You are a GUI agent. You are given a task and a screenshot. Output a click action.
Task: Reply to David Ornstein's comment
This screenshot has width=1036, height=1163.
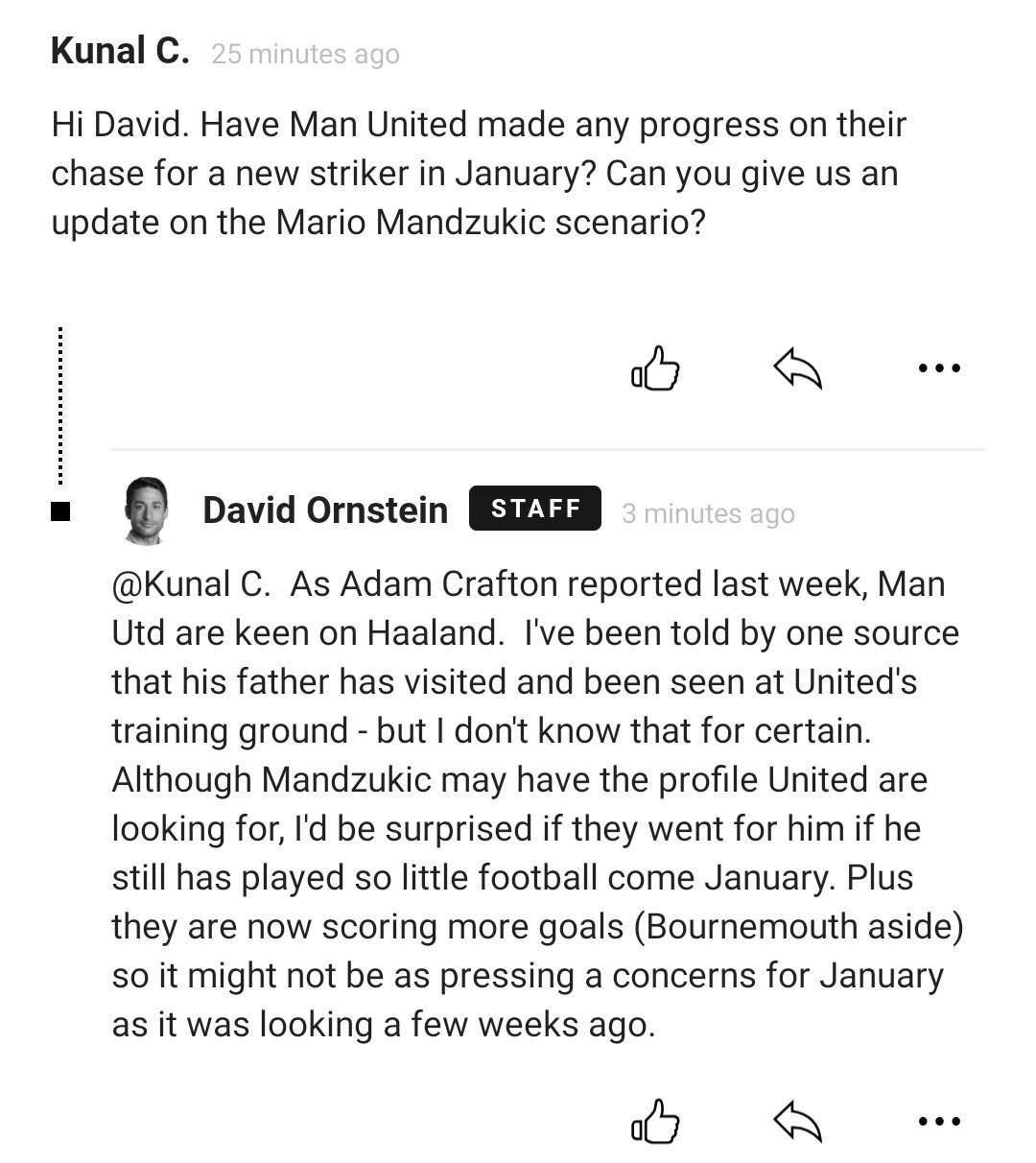pyautogui.click(x=797, y=1121)
